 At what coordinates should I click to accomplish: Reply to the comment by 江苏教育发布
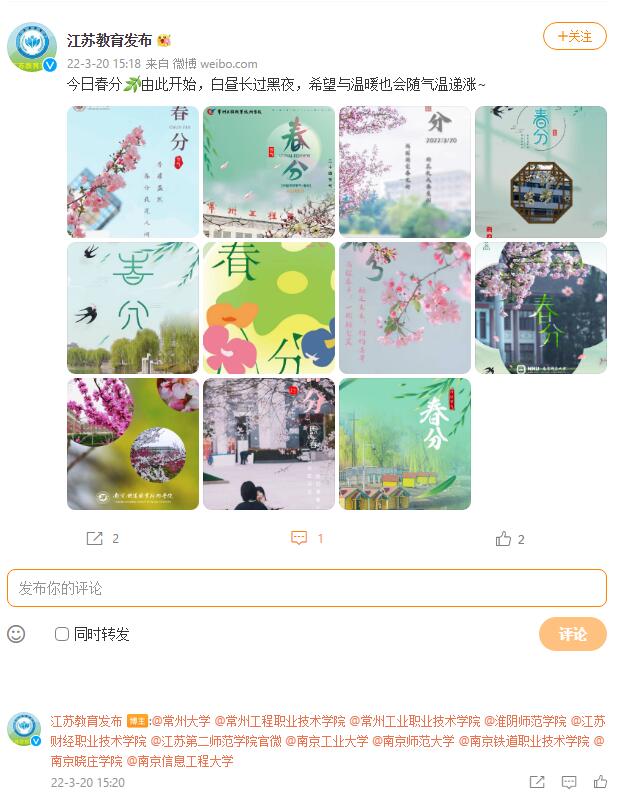point(569,782)
